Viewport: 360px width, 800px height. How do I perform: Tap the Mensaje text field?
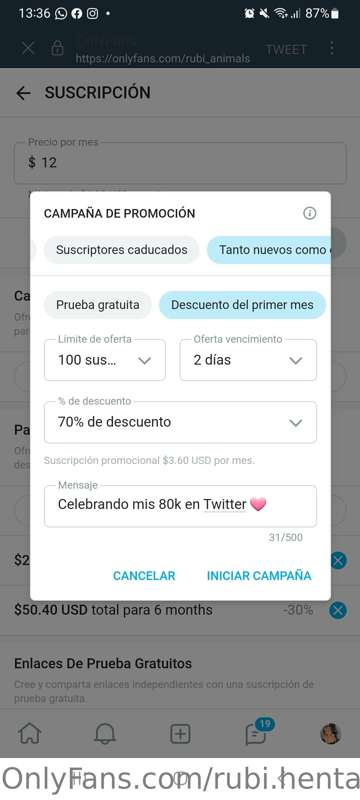click(x=180, y=506)
